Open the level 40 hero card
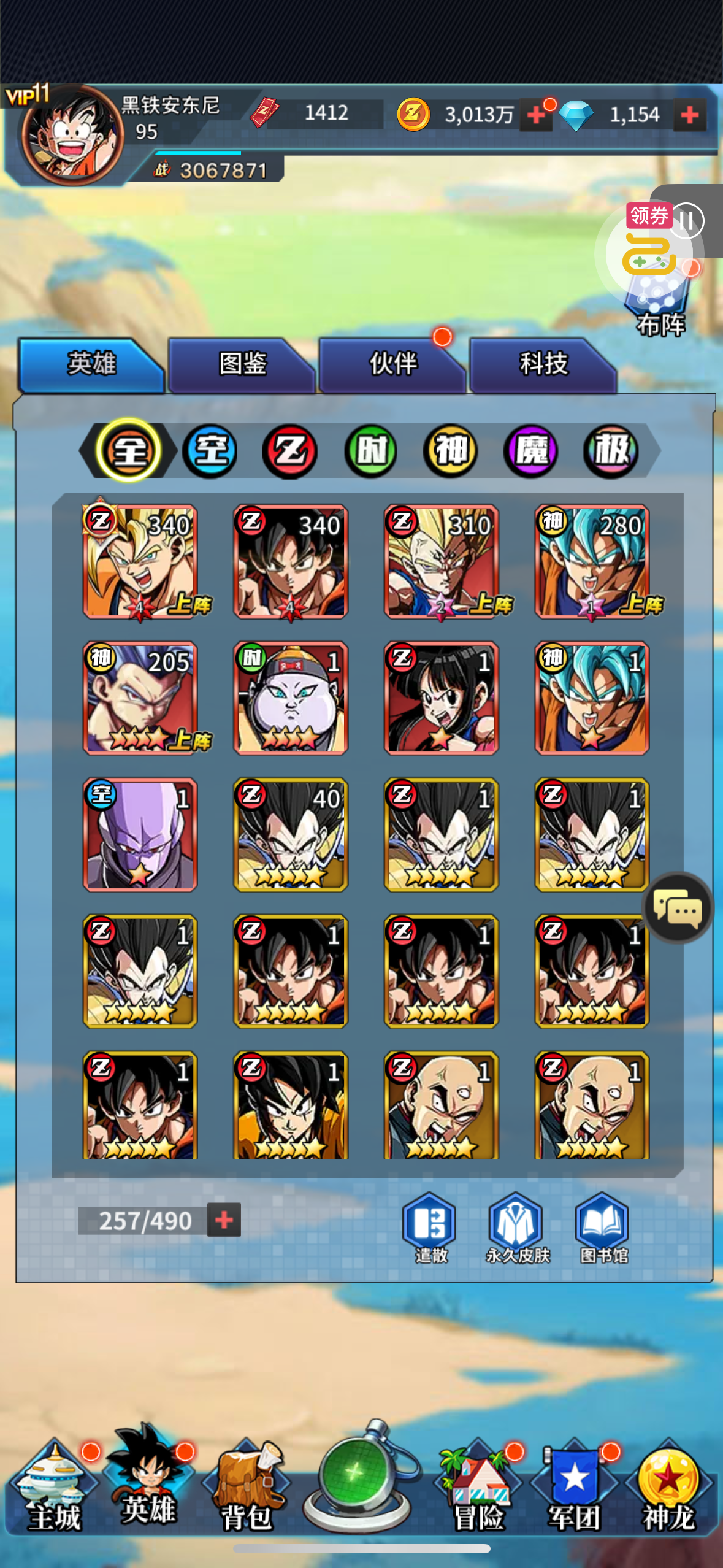Screen dimensions: 723x1568 pos(291,835)
